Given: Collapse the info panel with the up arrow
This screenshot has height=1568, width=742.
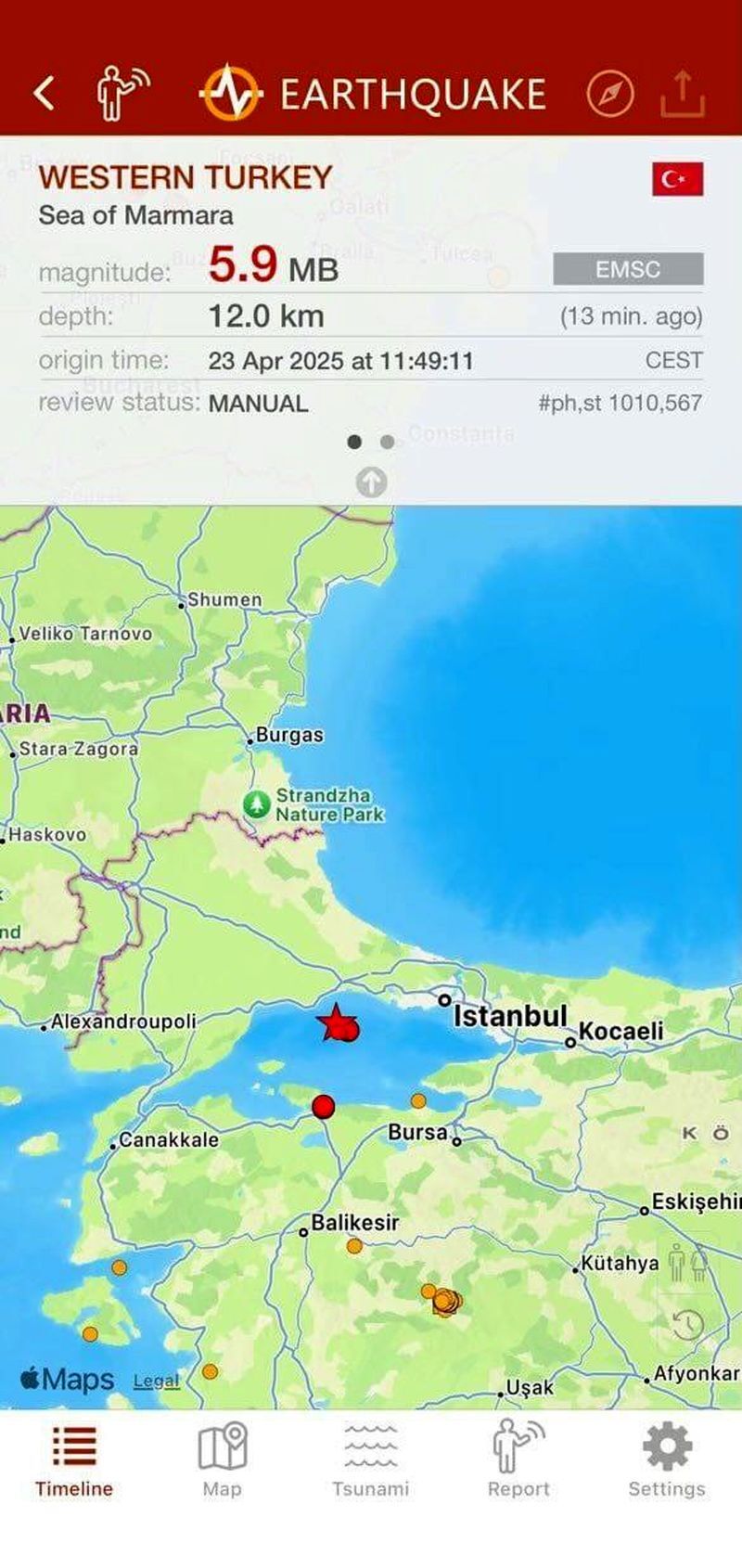Looking at the screenshot, I should [371, 482].
